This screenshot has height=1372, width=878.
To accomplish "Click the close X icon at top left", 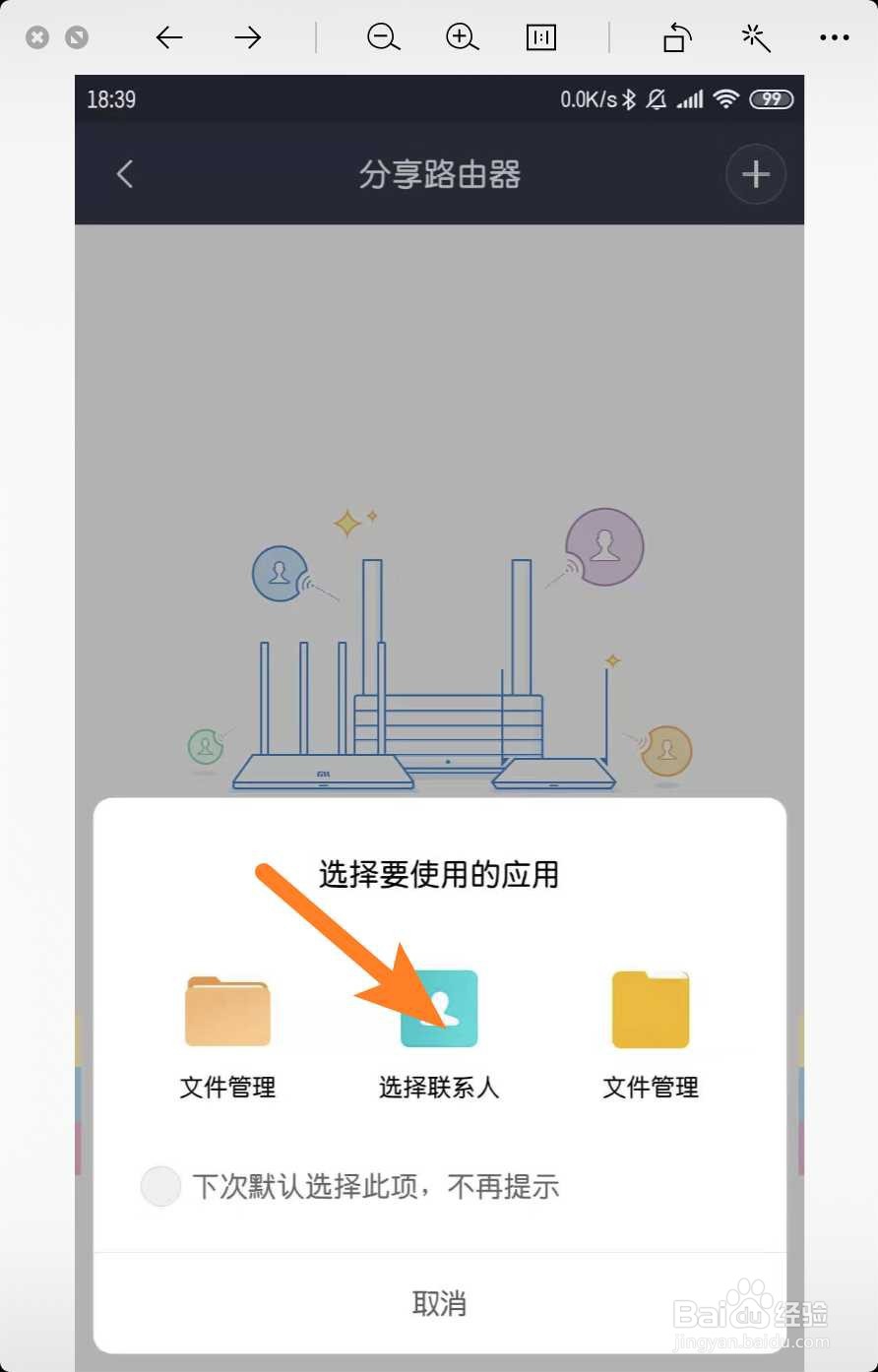I will (37, 36).
